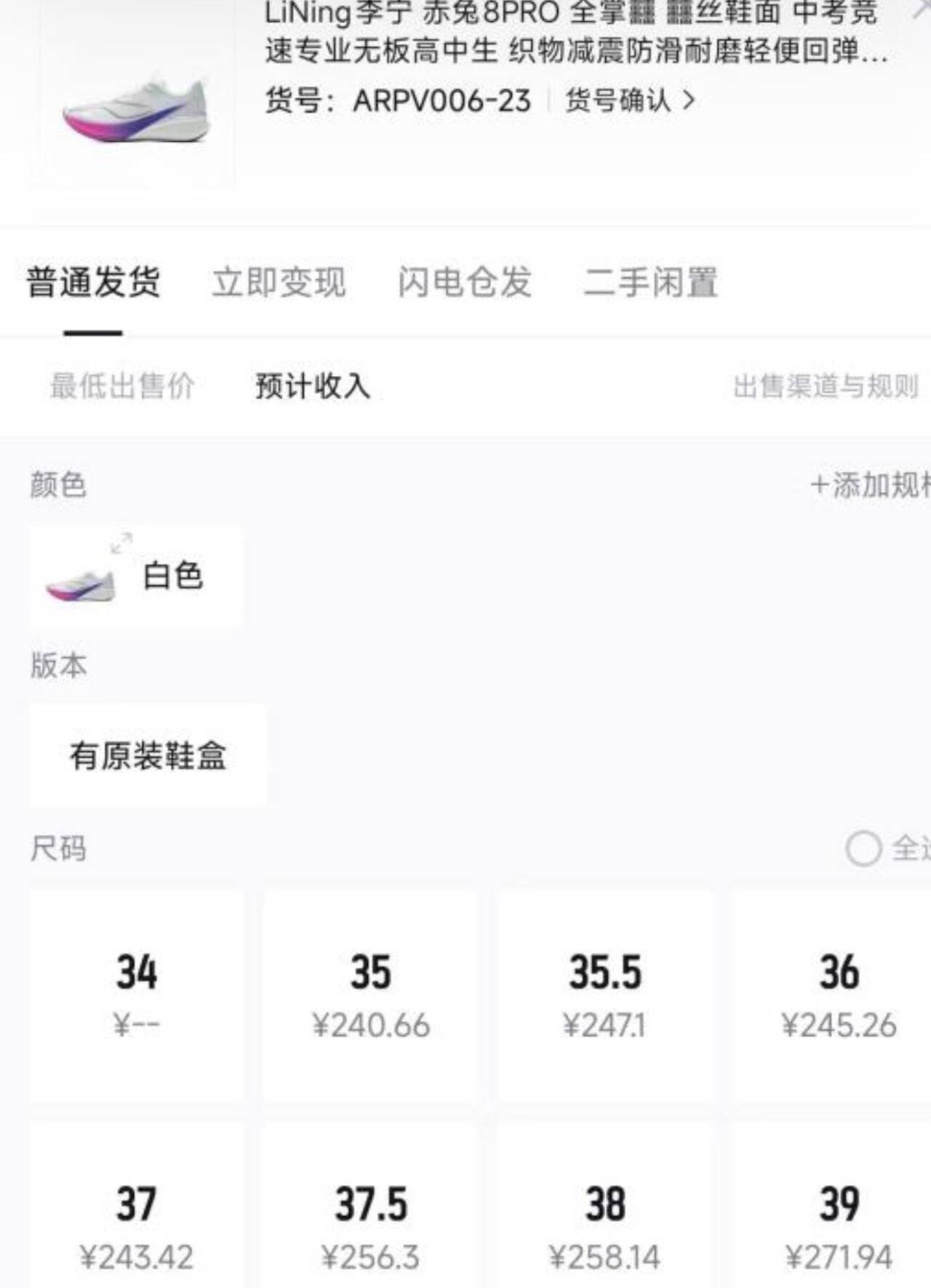Open 货号确认 link
This screenshot has height=1288, width=931.
pyautogui.click(x=630, y=100)
